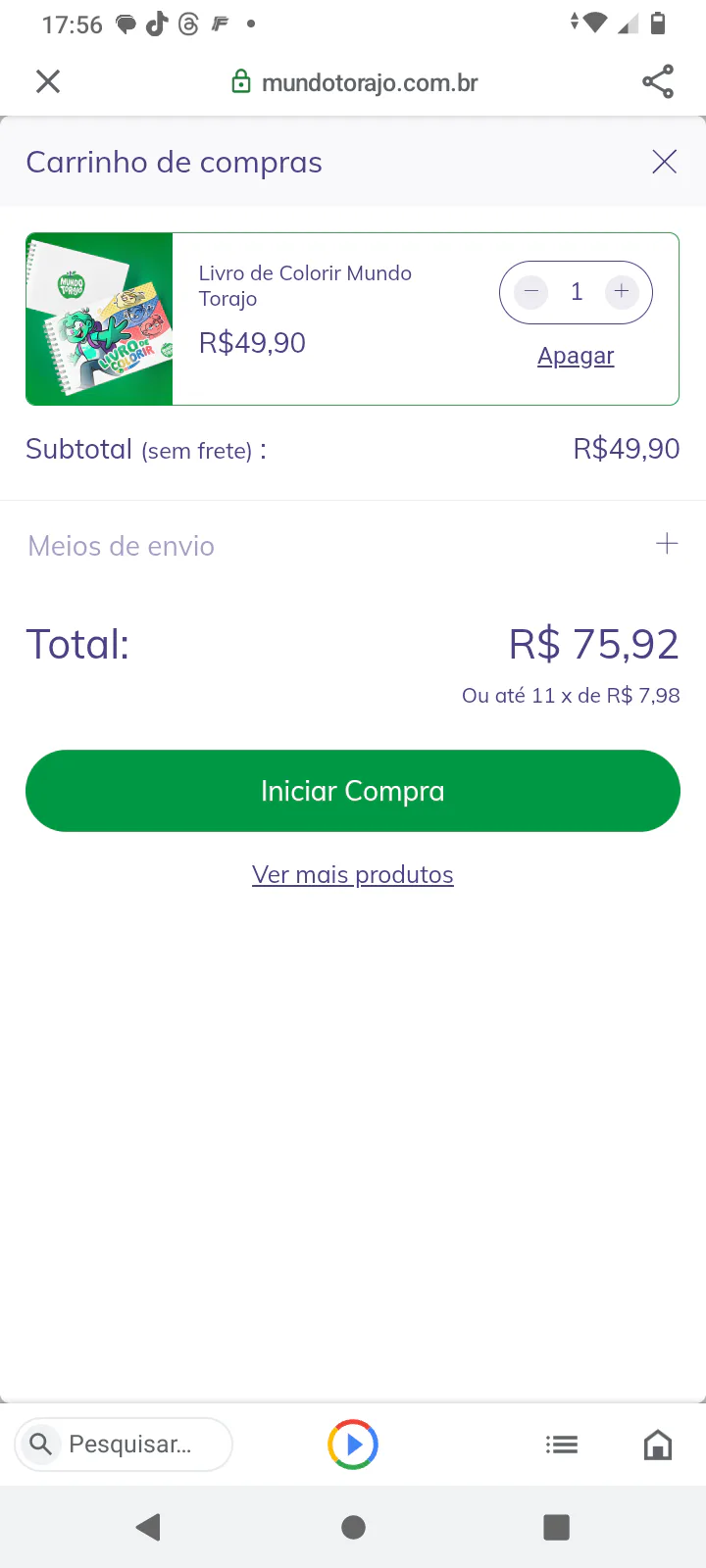Increase the coloring book quantity

pyautogui.click(x=622, y=292)
